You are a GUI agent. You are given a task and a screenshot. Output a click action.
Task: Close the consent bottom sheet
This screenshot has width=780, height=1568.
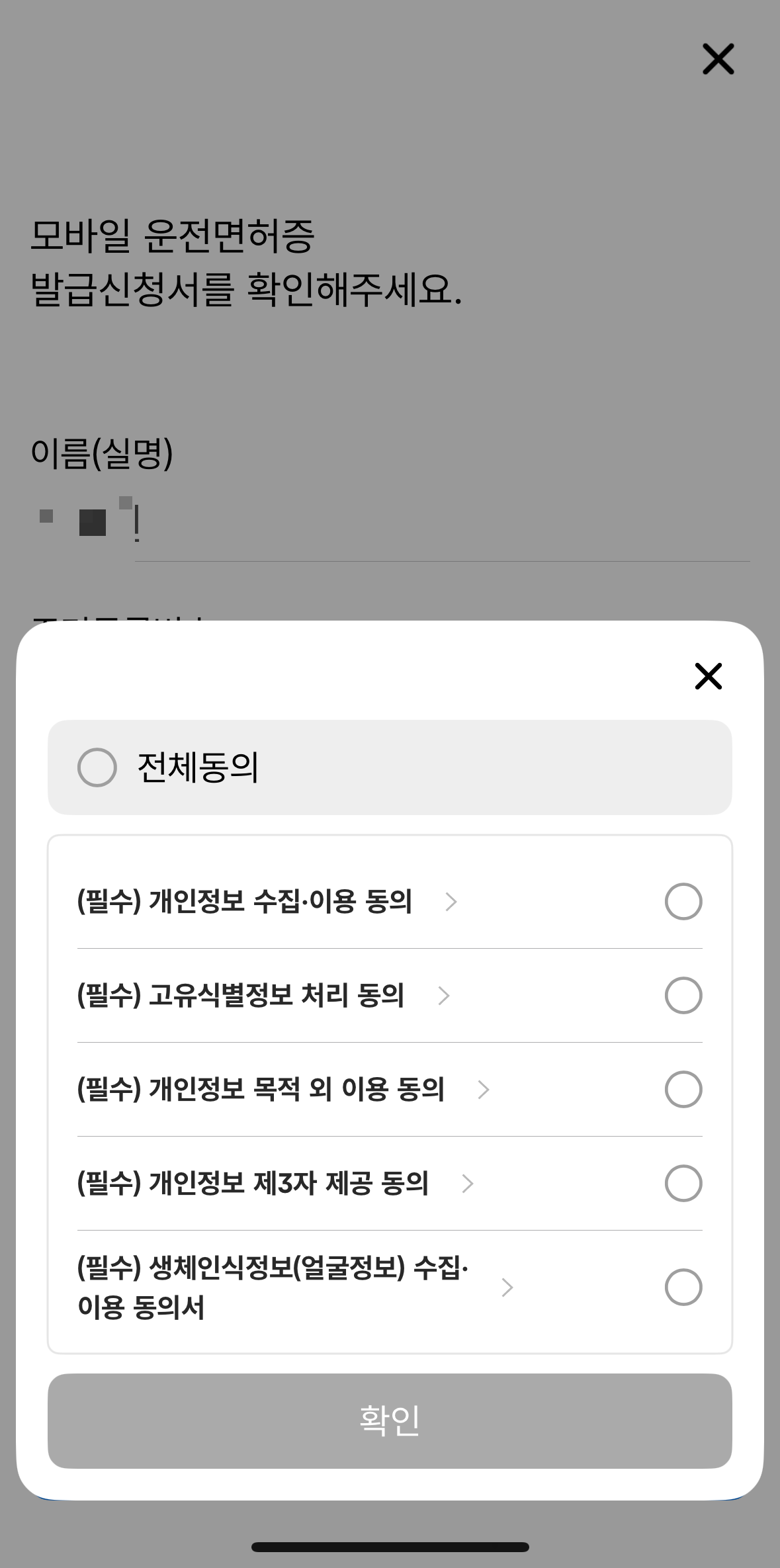tap(707, 676)
